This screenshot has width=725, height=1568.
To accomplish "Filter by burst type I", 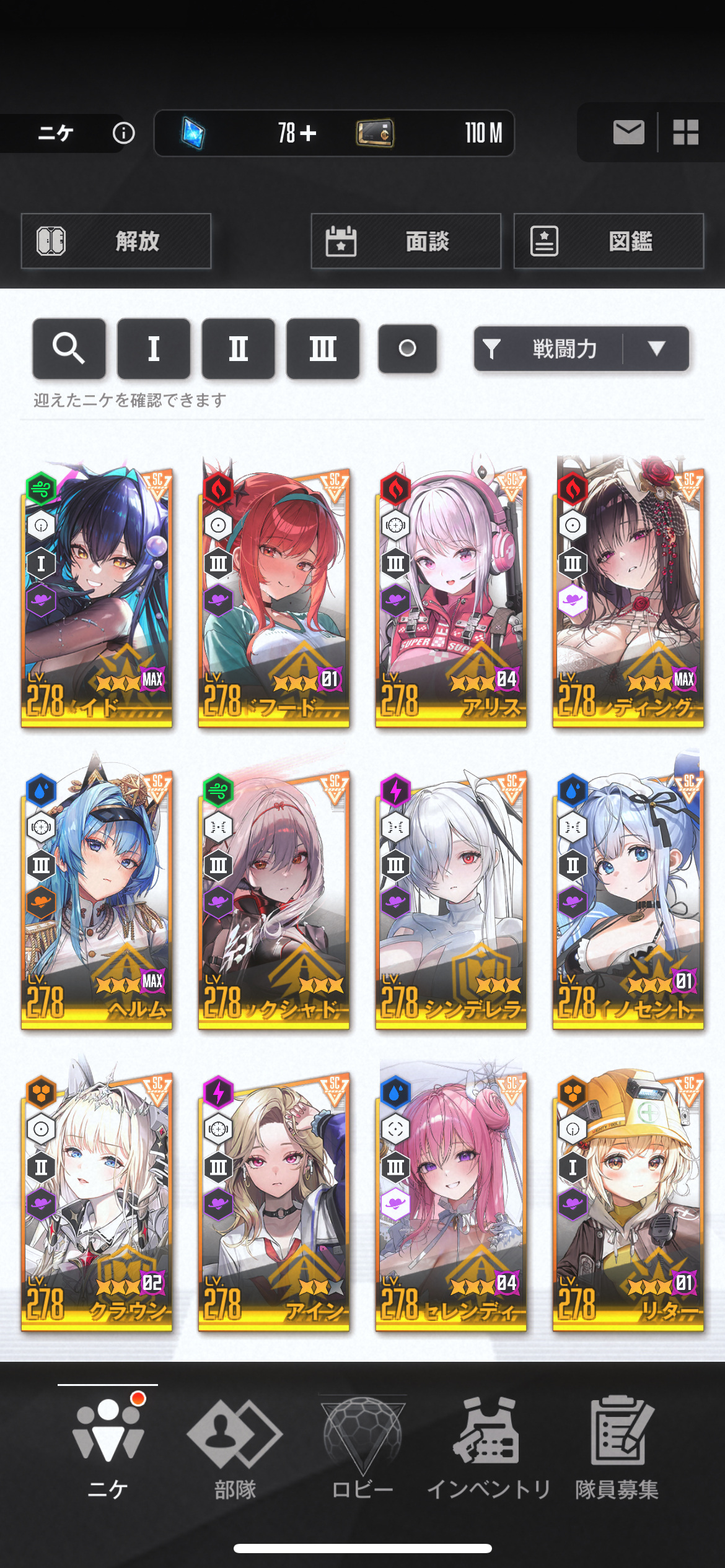I will [x=154, y=348].
